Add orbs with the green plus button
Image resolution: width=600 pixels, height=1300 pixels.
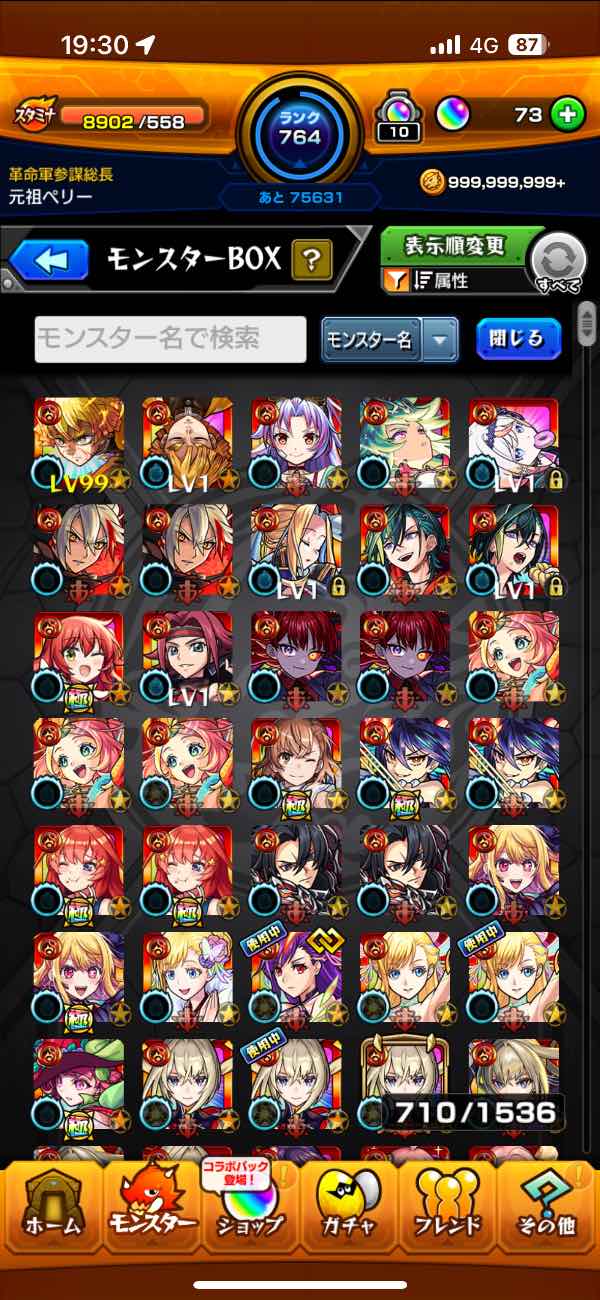(567, 115)
